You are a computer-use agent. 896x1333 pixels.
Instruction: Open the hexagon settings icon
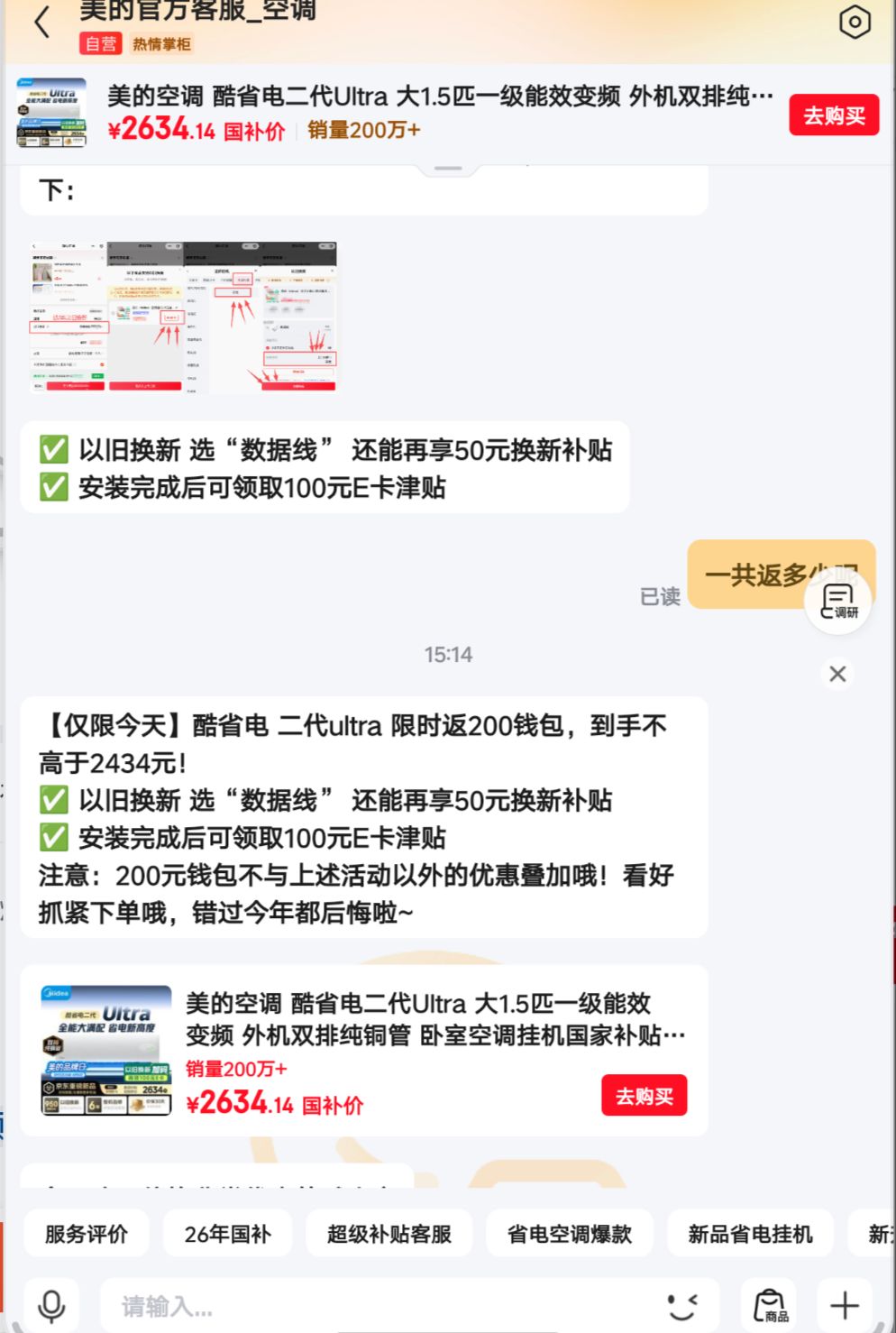point(855,22)
